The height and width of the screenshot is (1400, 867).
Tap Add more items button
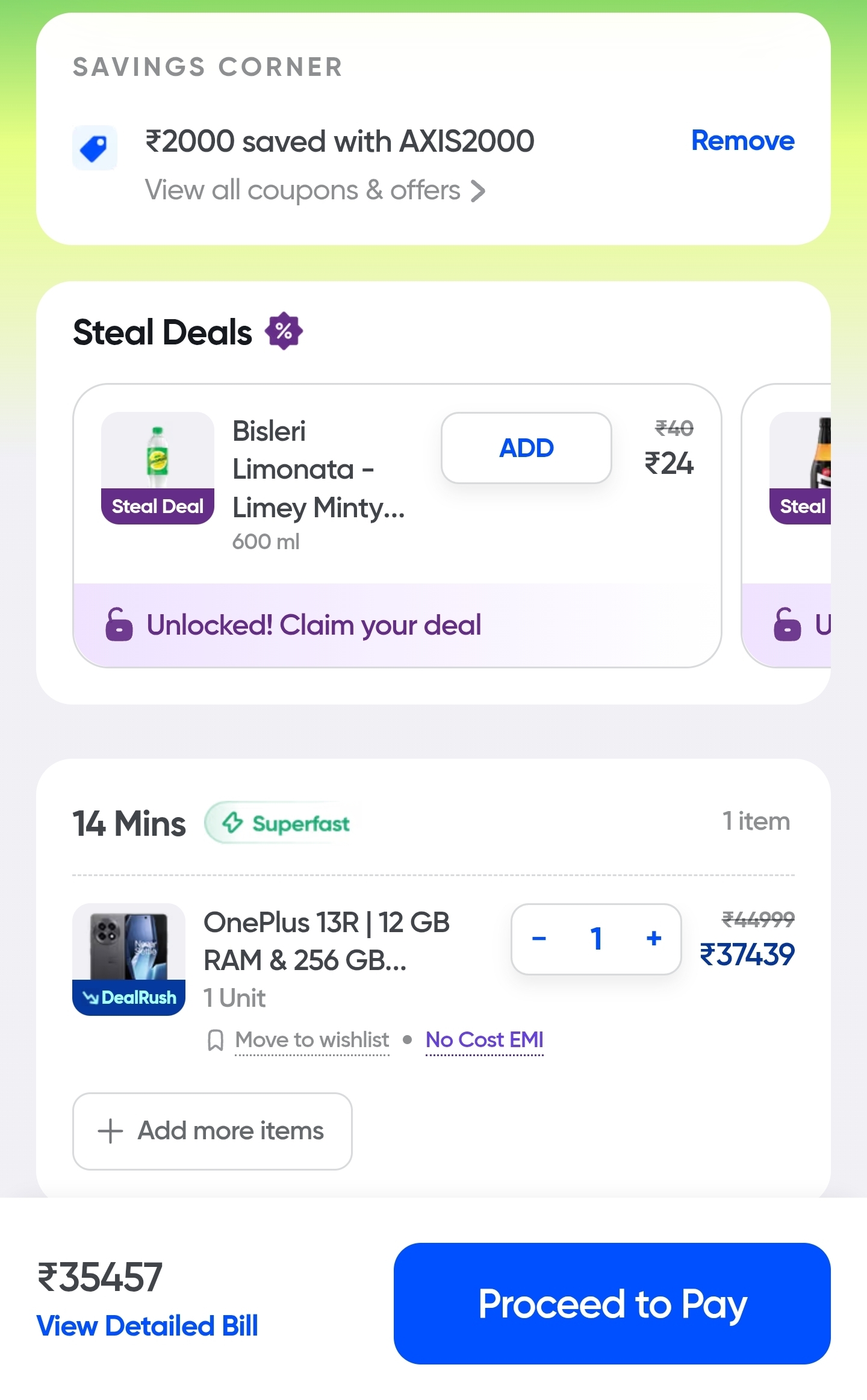pos(212,1131)
